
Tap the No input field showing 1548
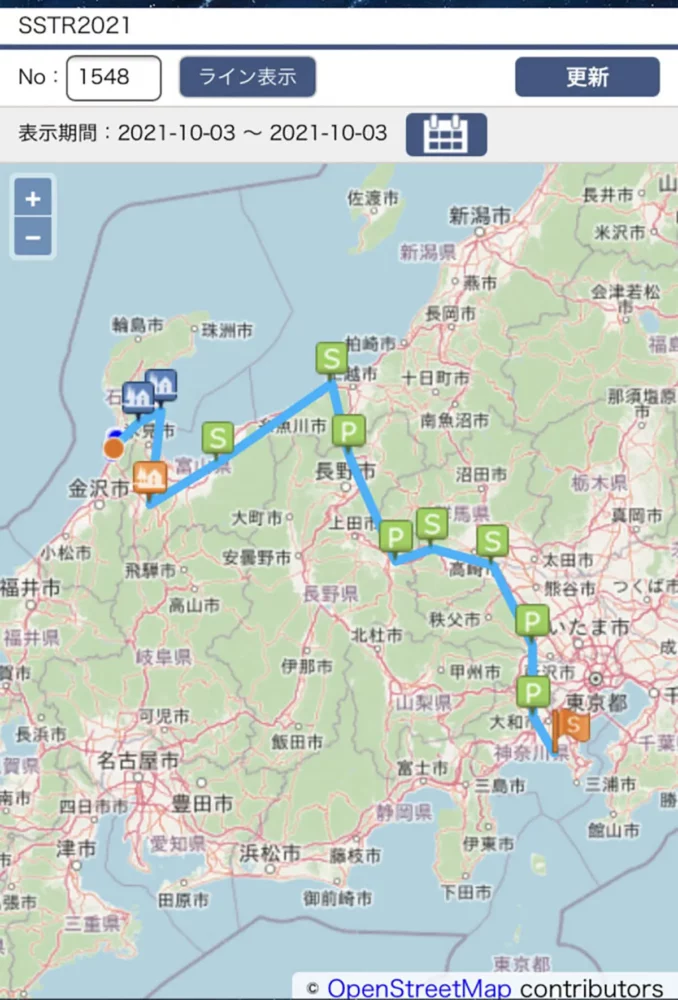click(x=113, y=78)
